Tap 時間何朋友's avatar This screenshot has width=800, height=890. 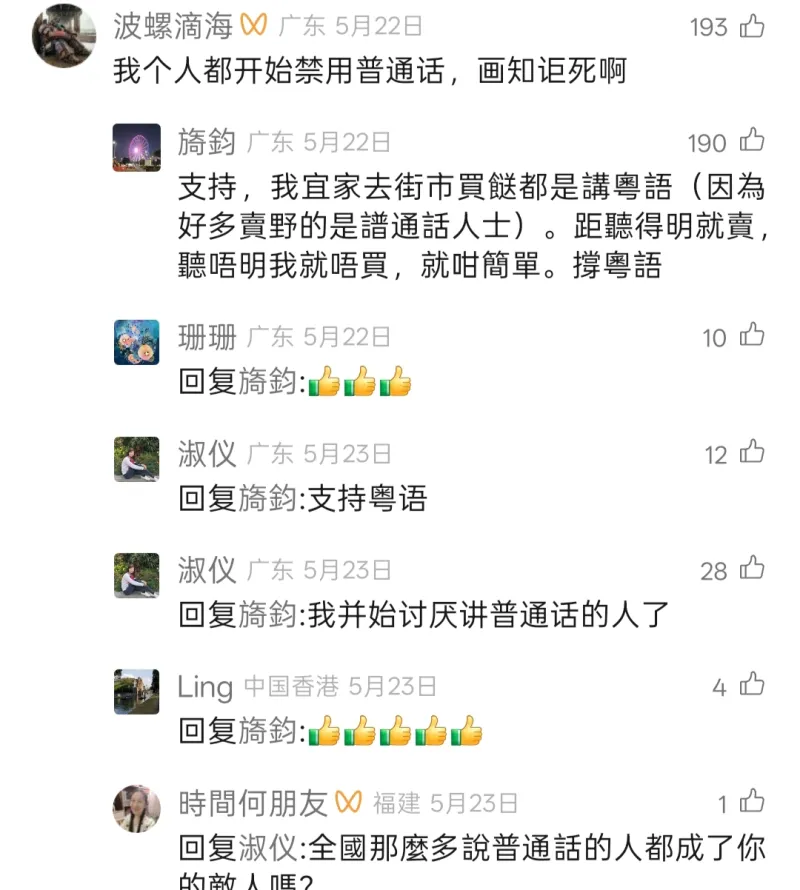[x=136, y=808]
